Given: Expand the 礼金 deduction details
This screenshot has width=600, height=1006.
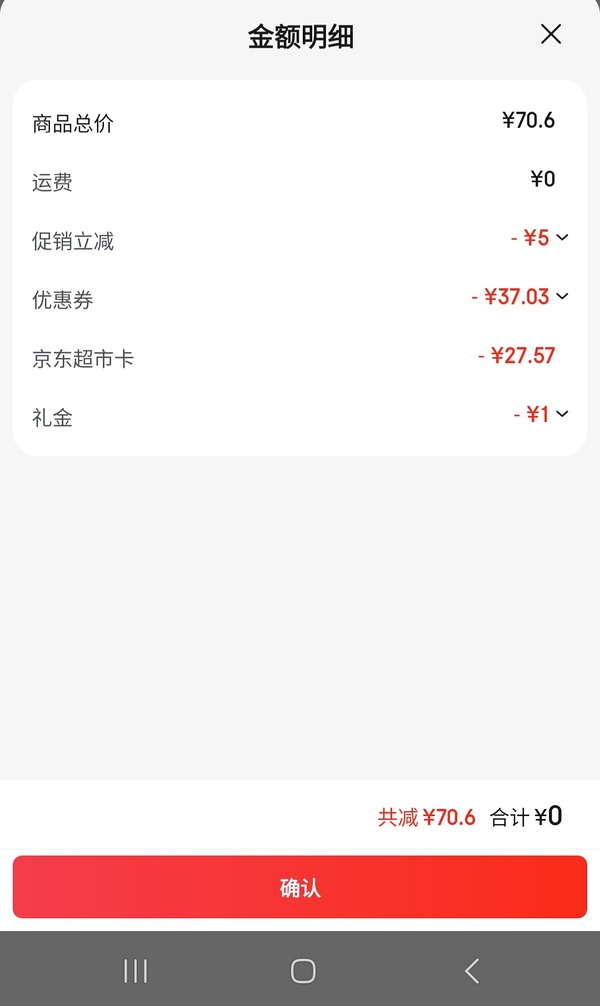Looking at the screenshot, I should pyautogui.click(x=561, y=414).
